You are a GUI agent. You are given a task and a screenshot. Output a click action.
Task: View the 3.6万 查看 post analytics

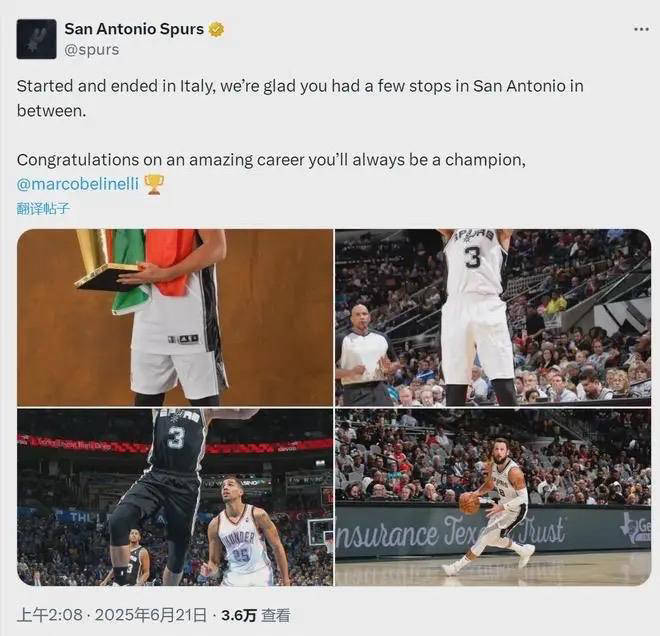pyautogui.click(x=255, y=615)
